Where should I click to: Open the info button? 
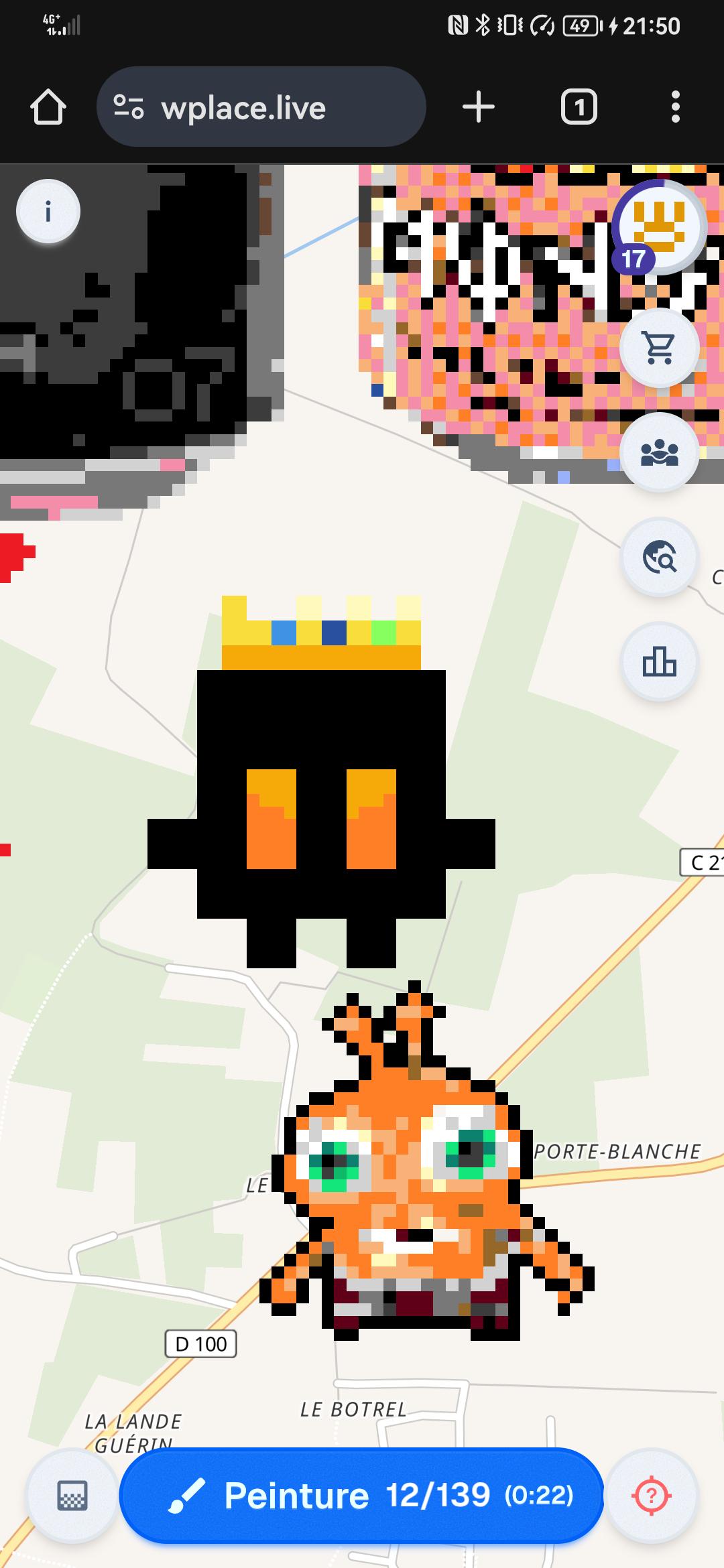[x=48, y=212]
